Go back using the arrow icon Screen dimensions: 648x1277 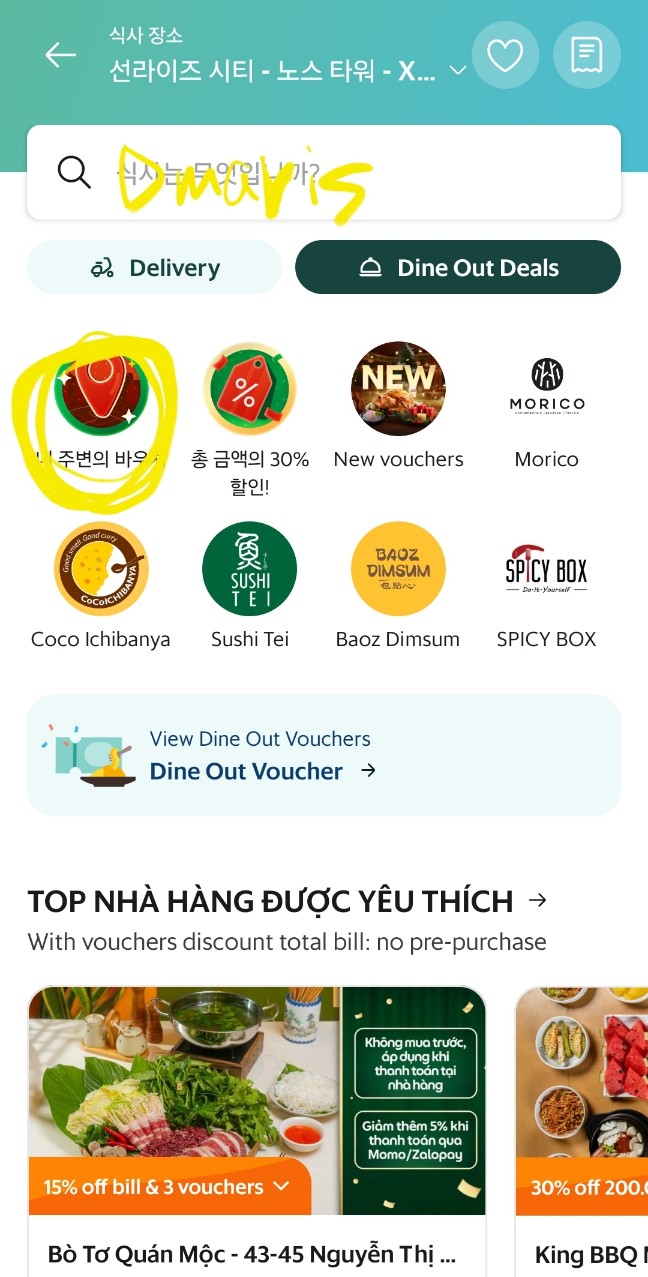coord(61,56)
